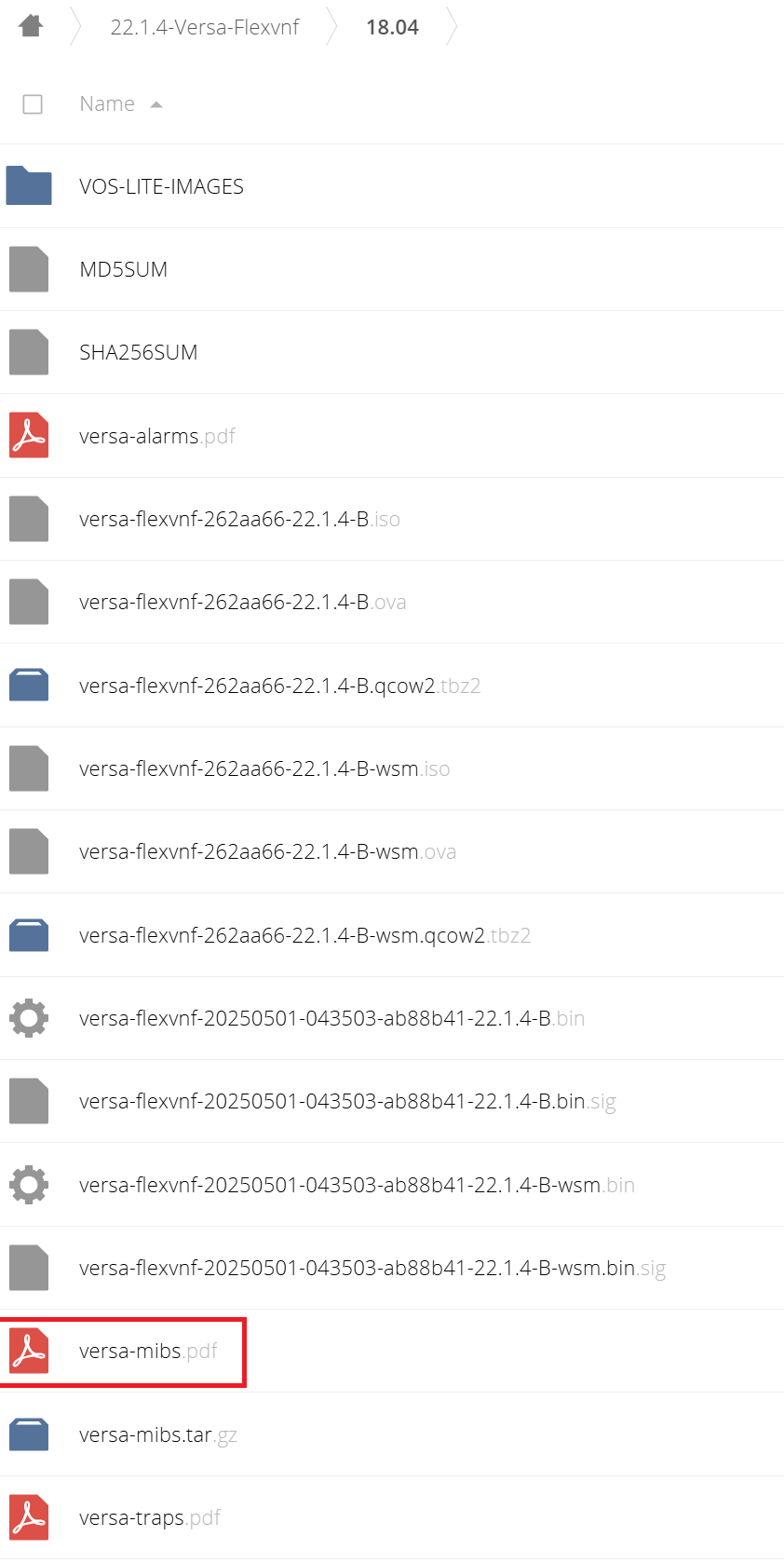The width and height of the screenshot is (784, 1563).
Task: Go to the home folder icon
Action: 31,26
